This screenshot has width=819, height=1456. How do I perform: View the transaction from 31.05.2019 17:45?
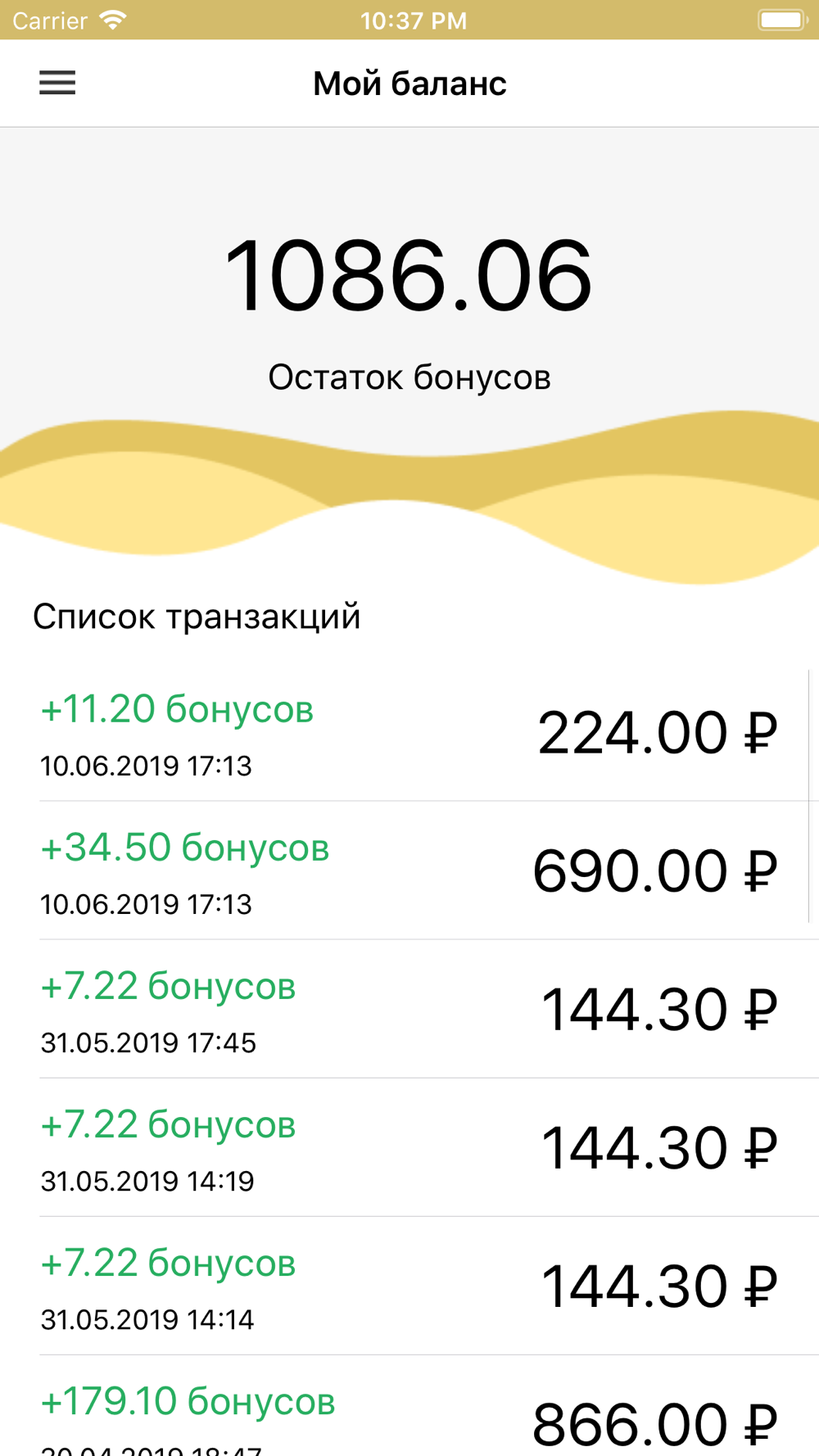[409, 1009]
